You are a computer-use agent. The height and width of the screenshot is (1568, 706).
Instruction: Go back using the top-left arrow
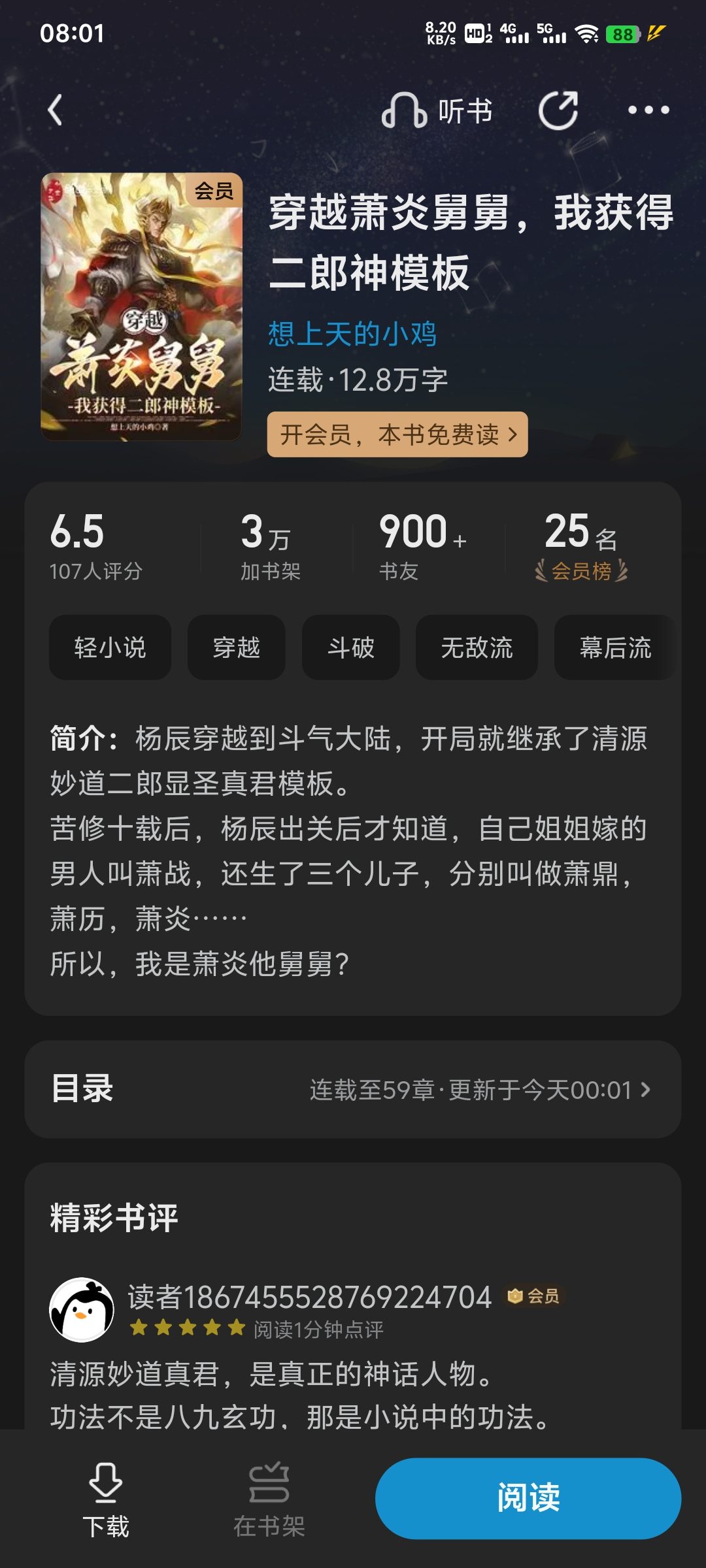click(56, 110)
